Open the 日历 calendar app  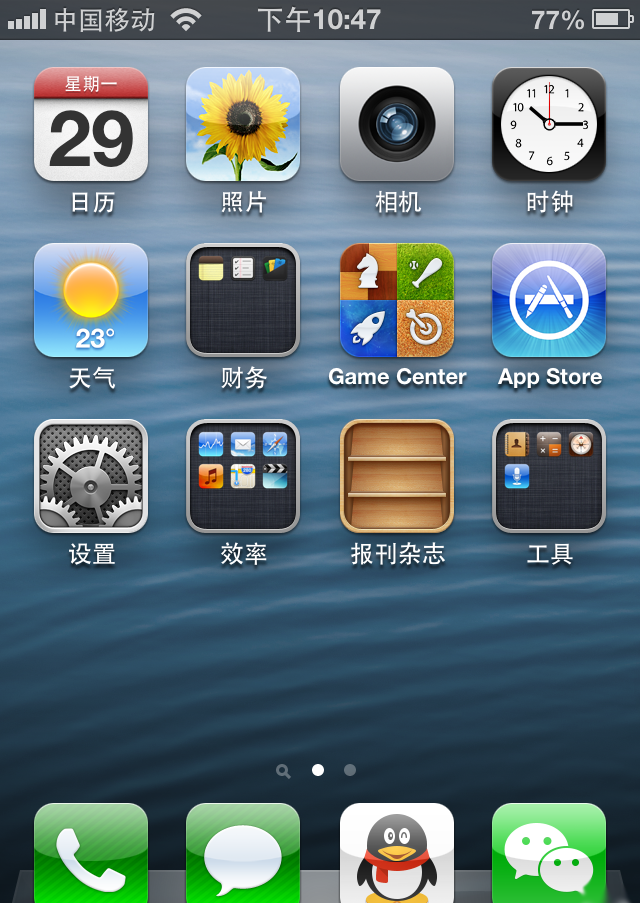[x=91, y=124]
